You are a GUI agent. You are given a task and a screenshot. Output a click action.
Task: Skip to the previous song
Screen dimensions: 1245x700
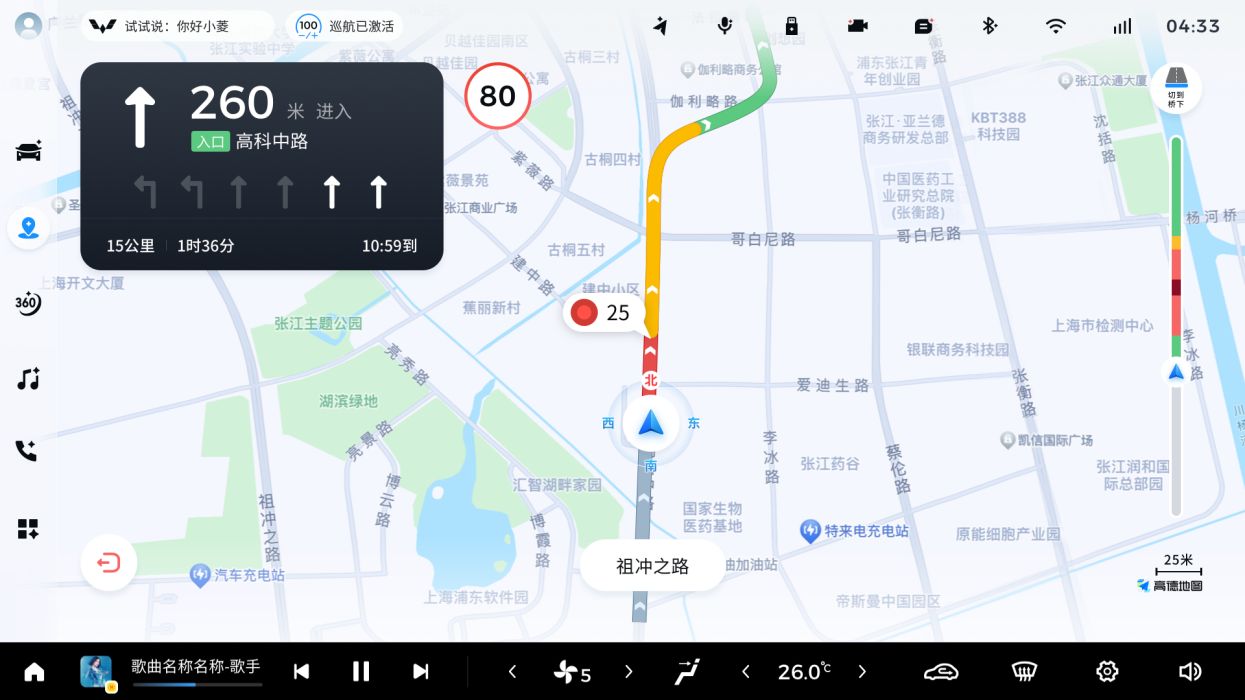[x=301, y=672]
